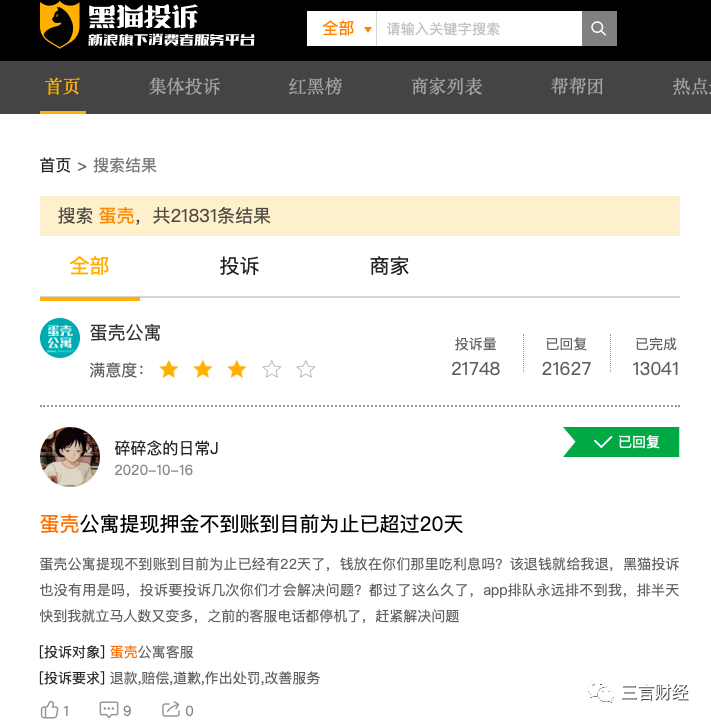
Task: Open comments on the complaint post
Action: 114,710
